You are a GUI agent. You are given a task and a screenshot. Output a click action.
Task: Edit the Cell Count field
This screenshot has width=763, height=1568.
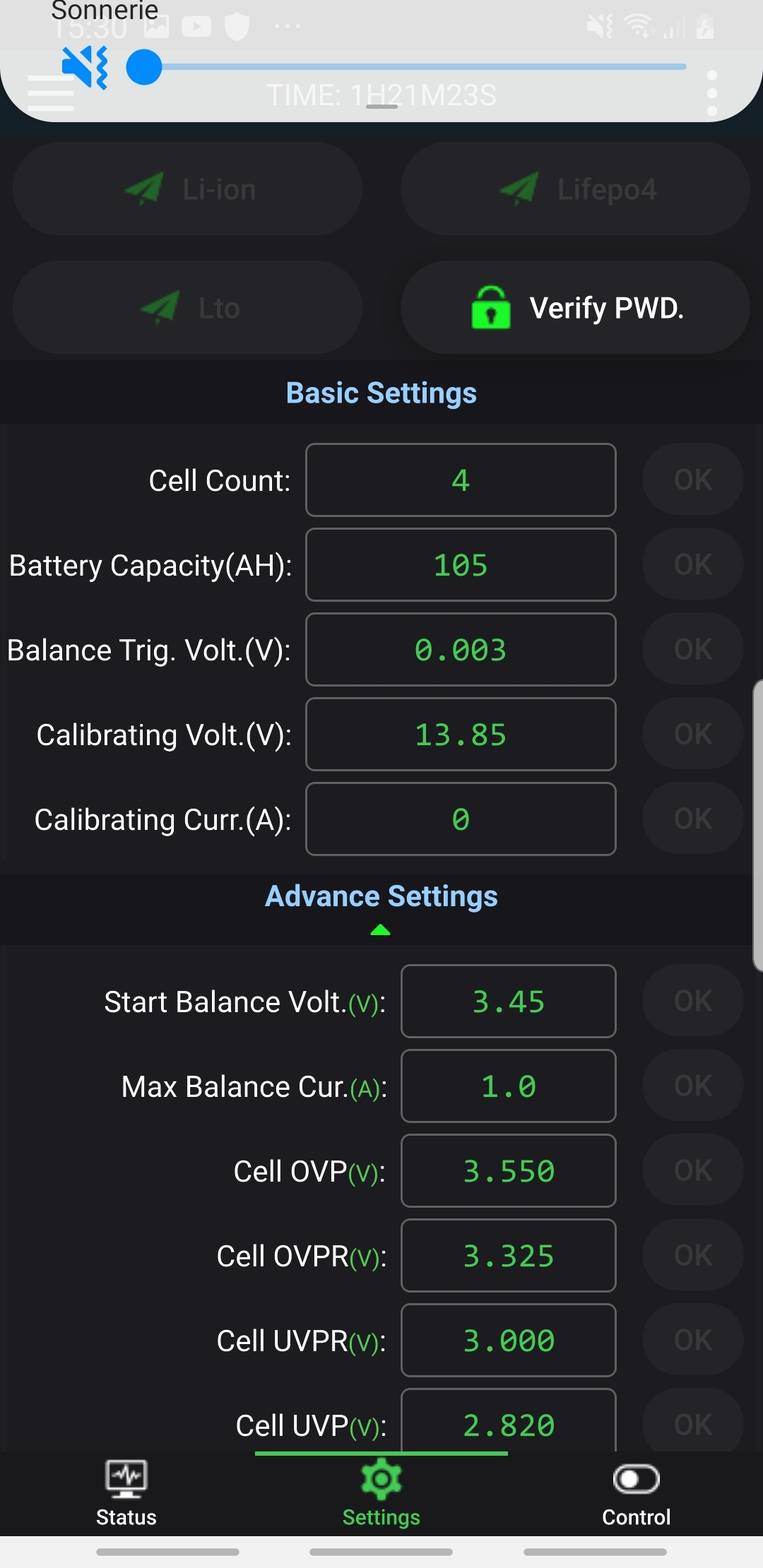461,480
